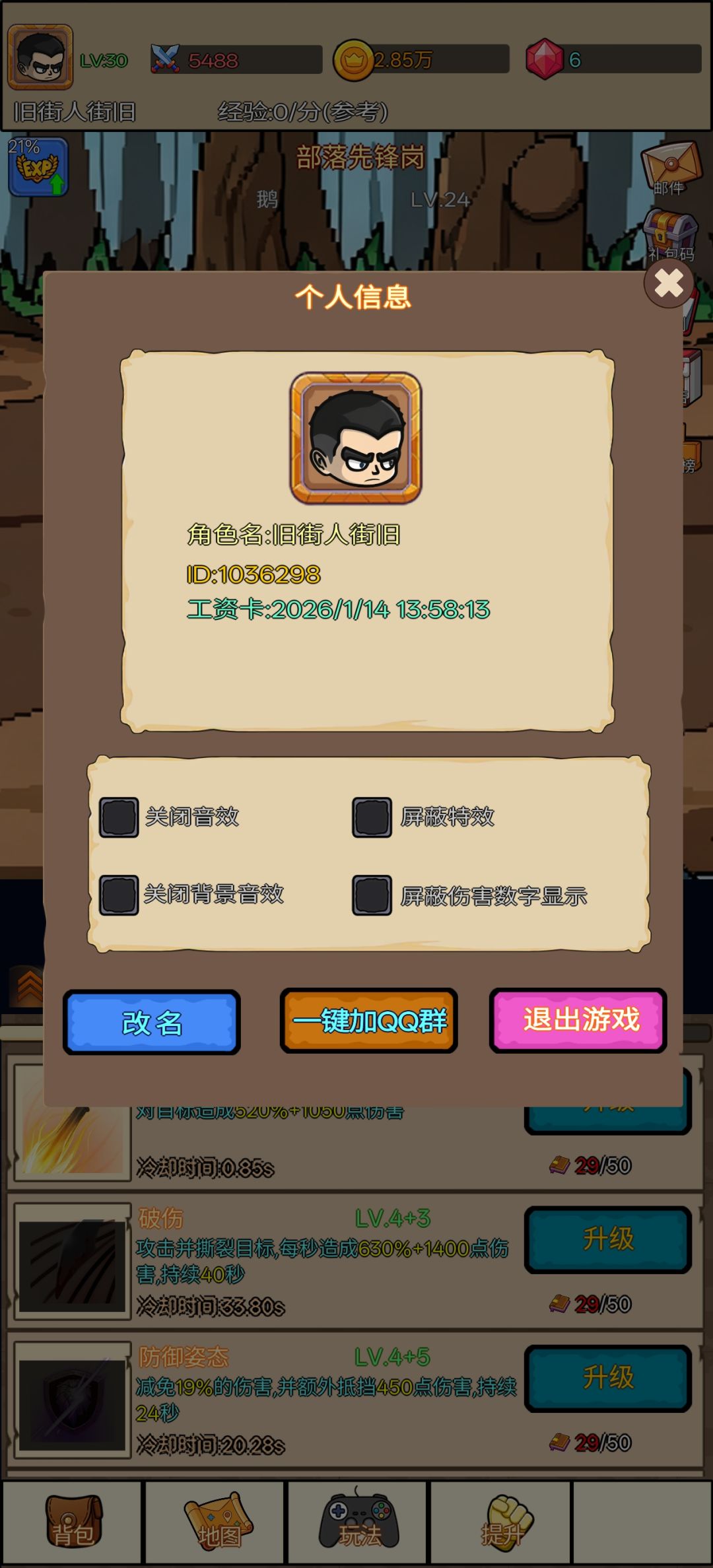Close the 个人信息 dialog
713x1568 pixels.
pos(669,284)
